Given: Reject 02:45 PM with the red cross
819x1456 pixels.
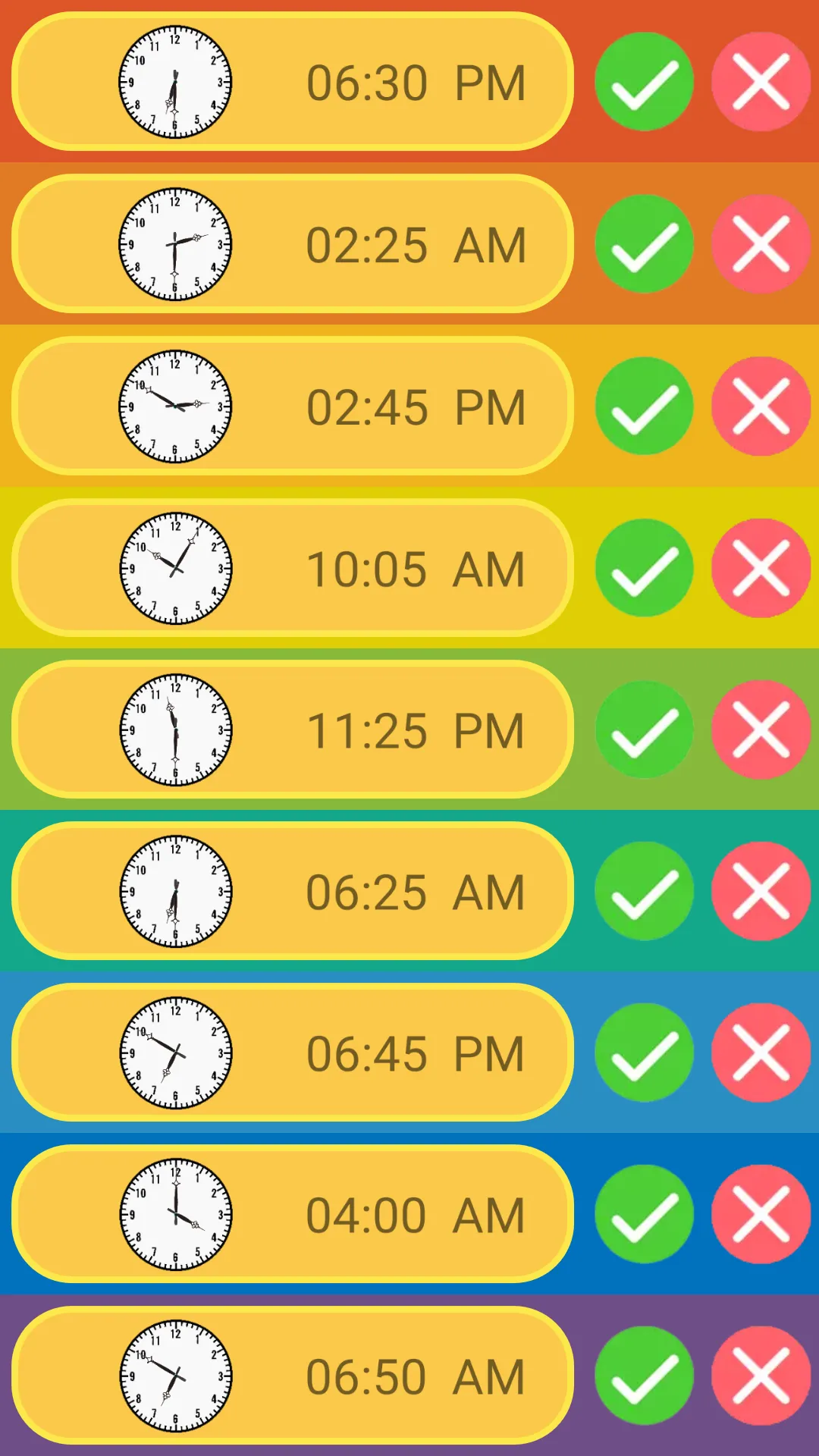Looking at the screenshot, I should 761,406.
